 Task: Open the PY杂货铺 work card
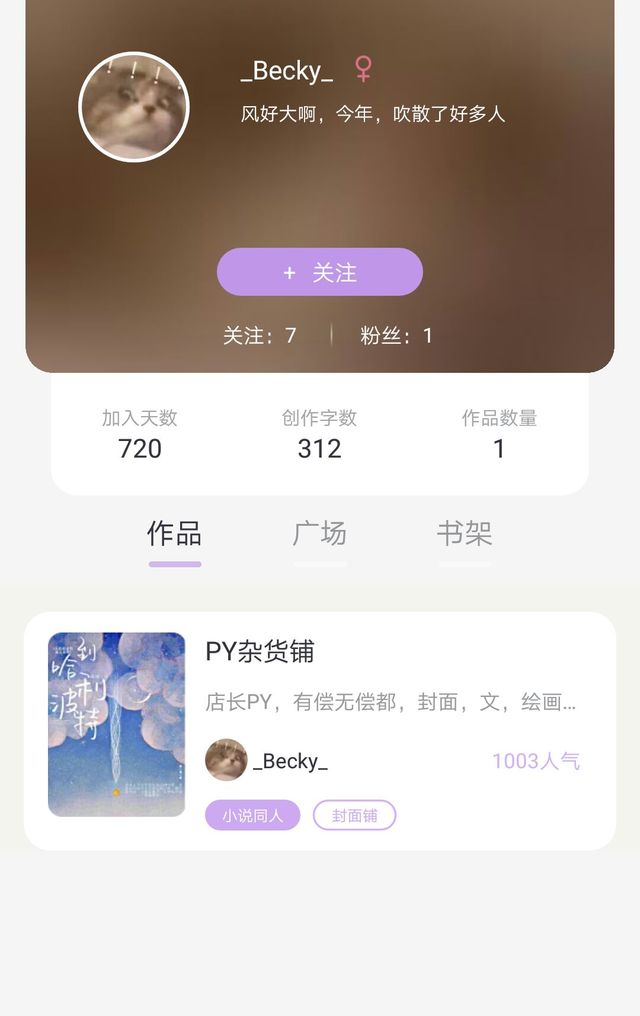pos(320,731)
